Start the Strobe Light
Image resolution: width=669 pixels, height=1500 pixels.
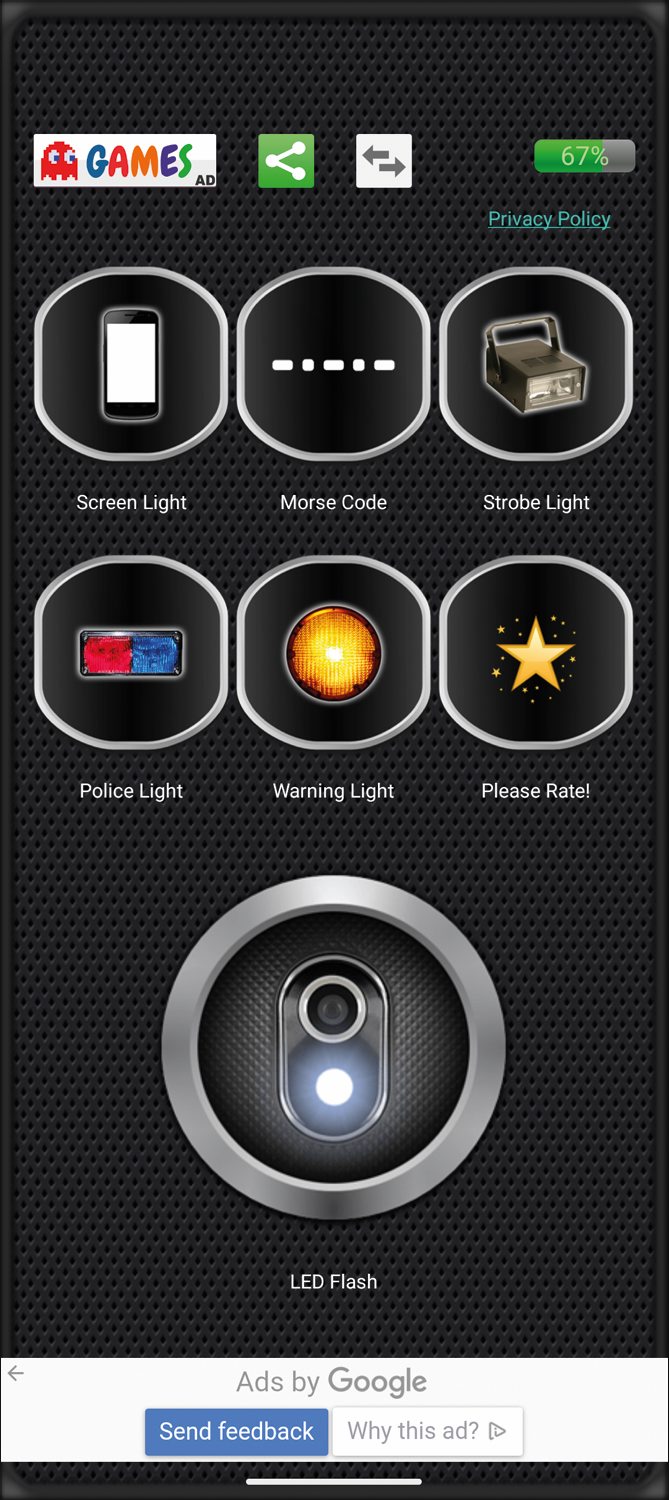(x=536, y=364)
